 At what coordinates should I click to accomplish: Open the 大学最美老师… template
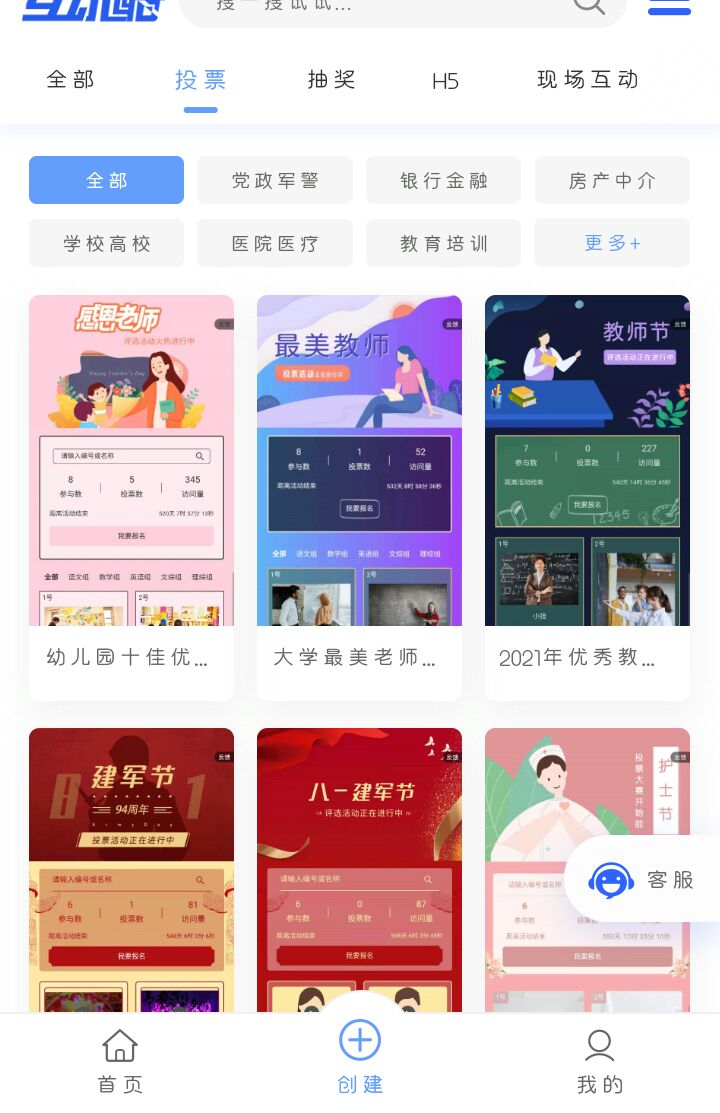click(359, 497)
